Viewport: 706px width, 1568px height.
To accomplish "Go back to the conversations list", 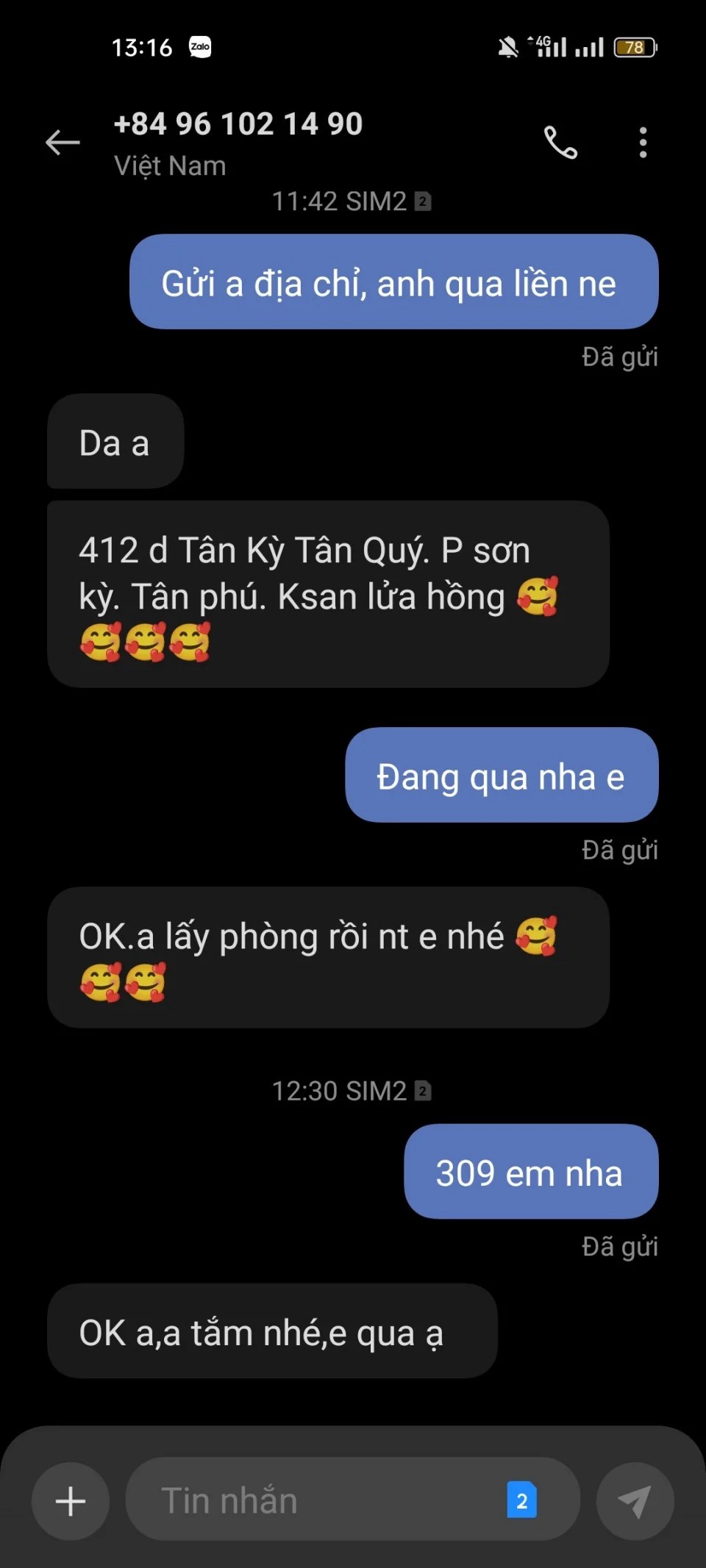I will pyautogui.click(x=63, y=143).
